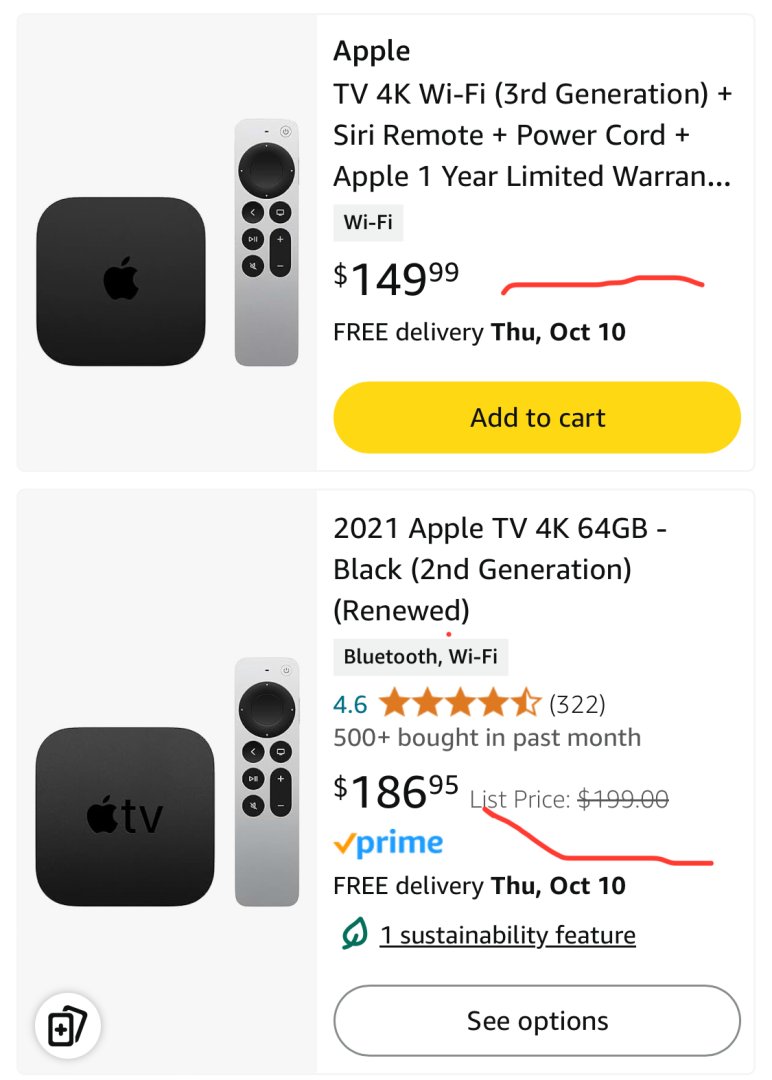Image resolution: width=772 pixels, height=1080 pixels.
Task: Tap See options for the renewed Apple TV
Action: point(537,1021)
